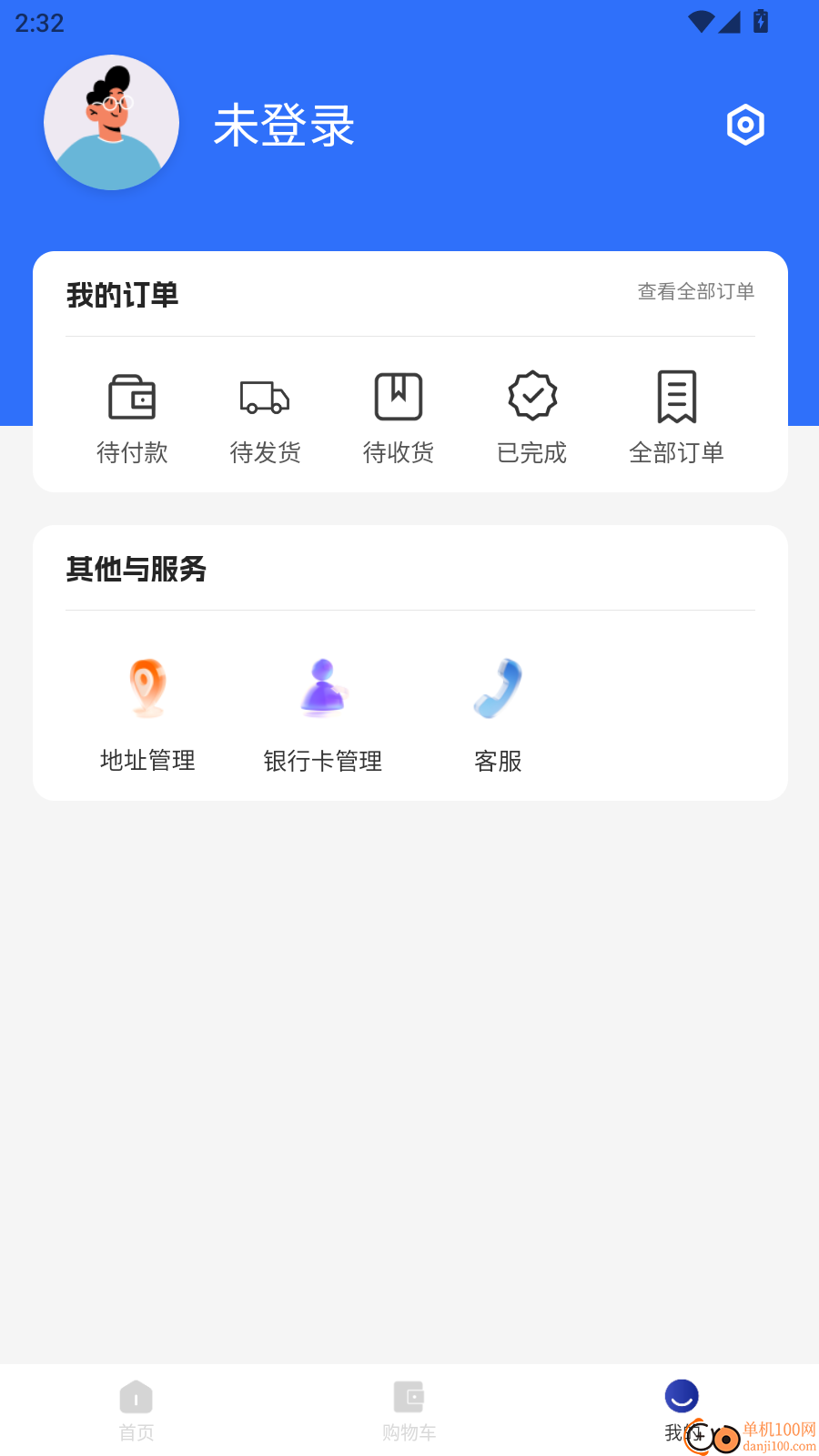The height and width of the screenshot is (1456, 819).
Task: Tap the 其他与服务 section heading
Action: click(136, 570)
